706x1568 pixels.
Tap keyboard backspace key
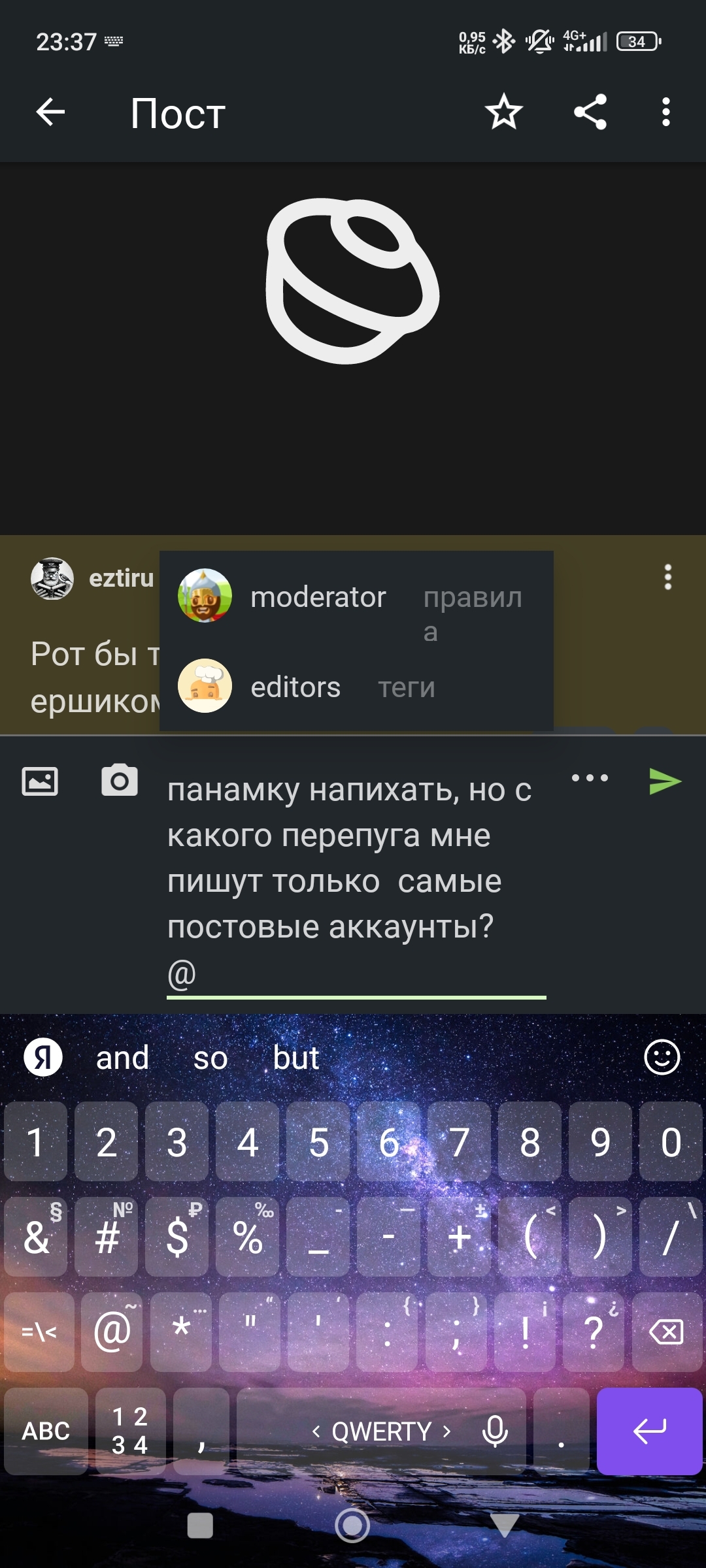[666, 1331]
